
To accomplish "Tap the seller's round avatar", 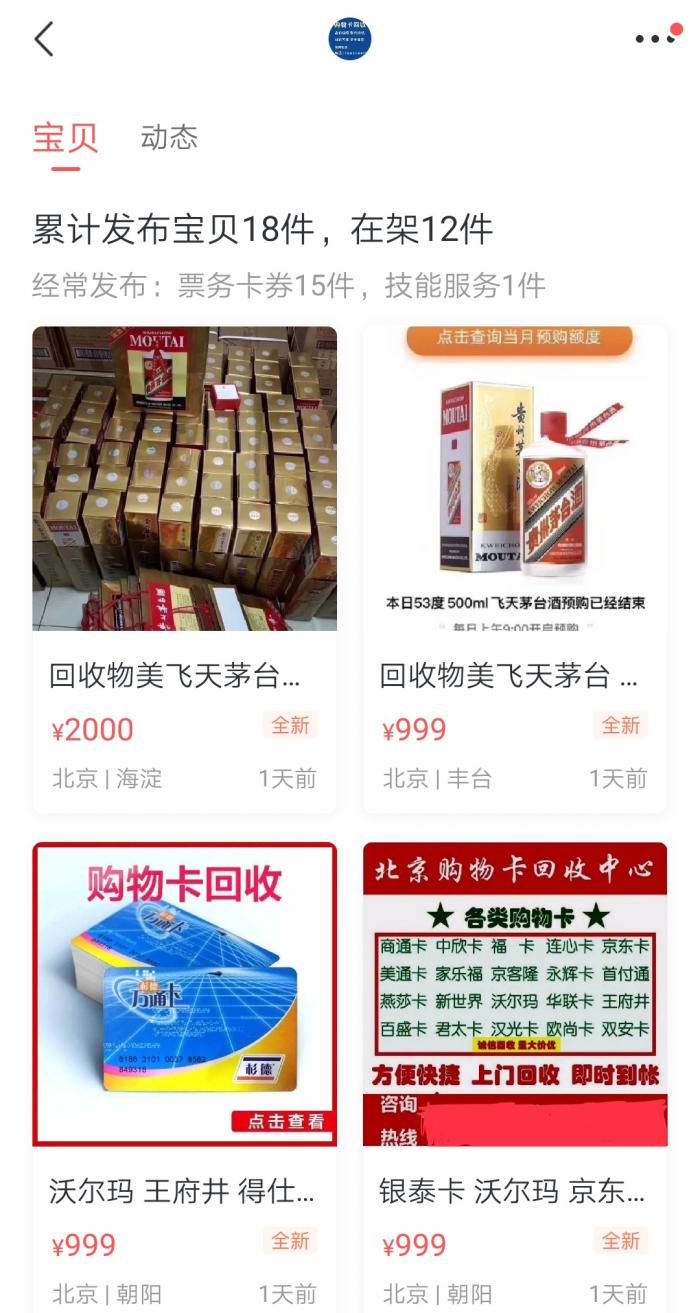I will (x=350, y=39).
